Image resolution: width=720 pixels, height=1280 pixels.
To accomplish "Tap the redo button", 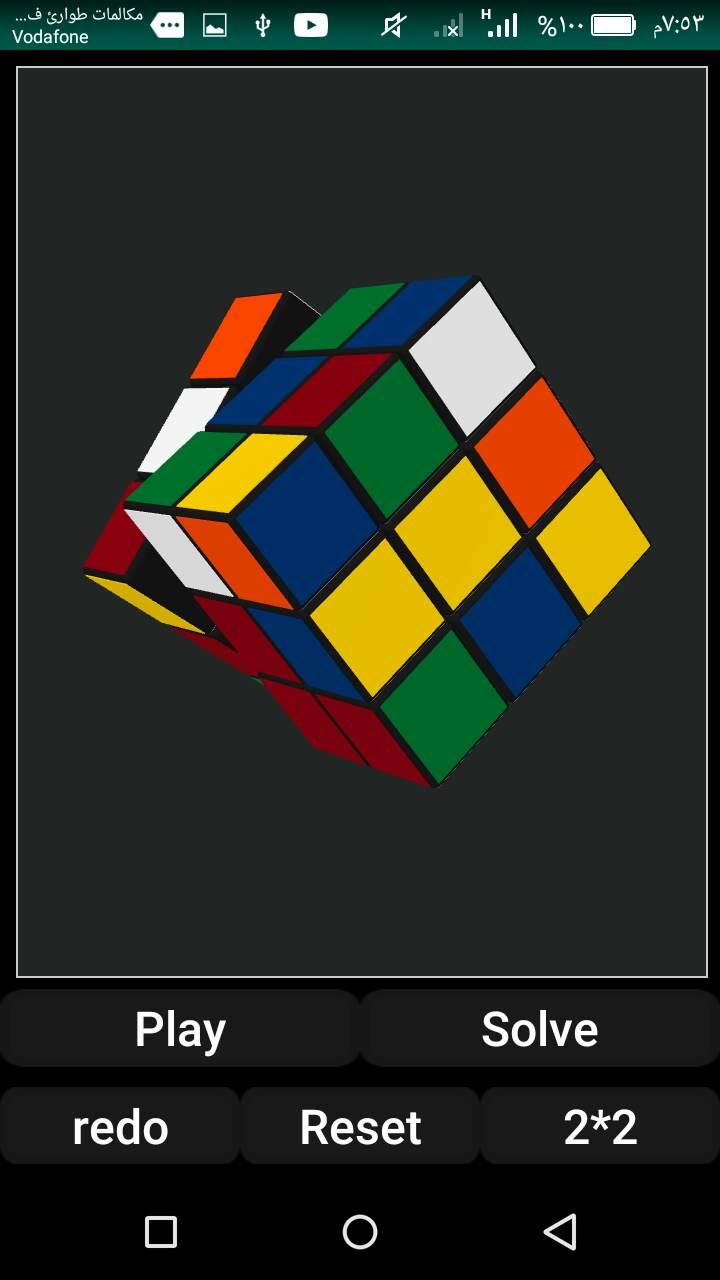I will coord(120,1126).
